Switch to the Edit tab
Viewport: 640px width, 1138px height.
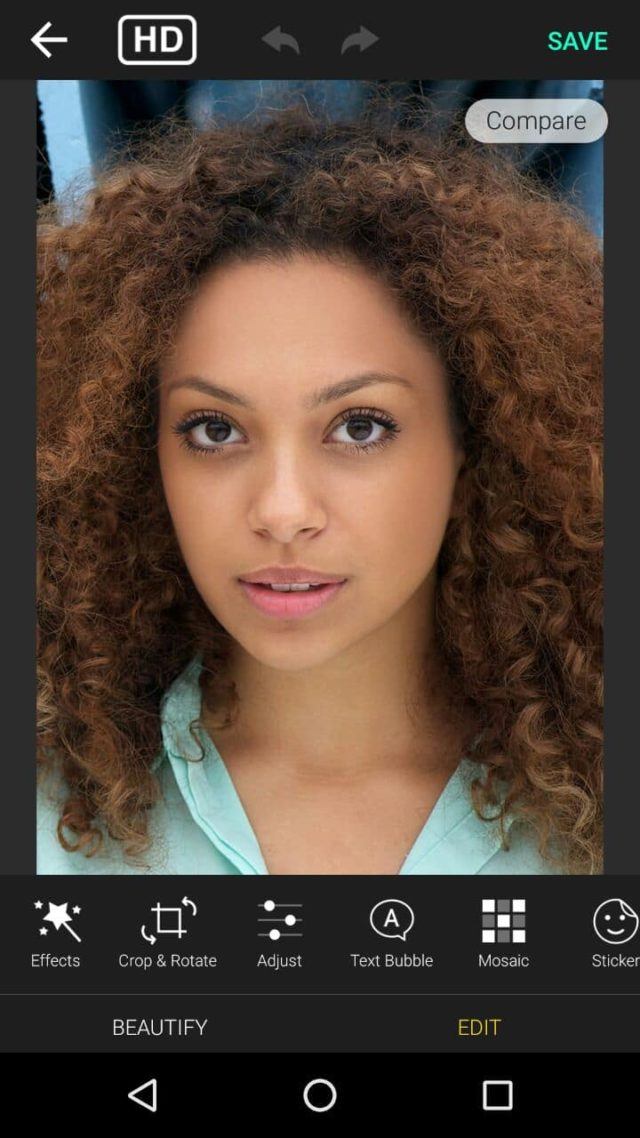479,1027
